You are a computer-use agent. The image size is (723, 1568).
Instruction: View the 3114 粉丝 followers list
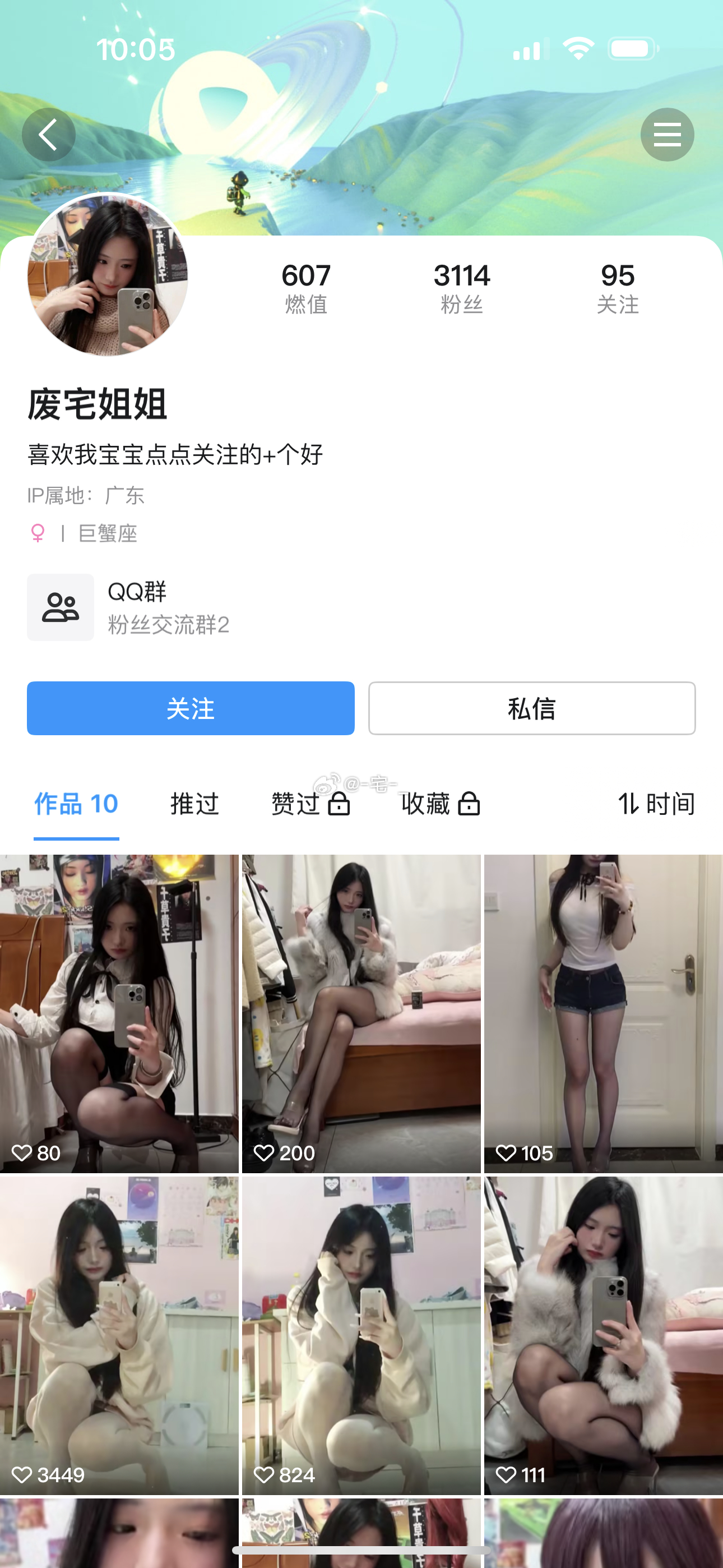click(461, 288)
